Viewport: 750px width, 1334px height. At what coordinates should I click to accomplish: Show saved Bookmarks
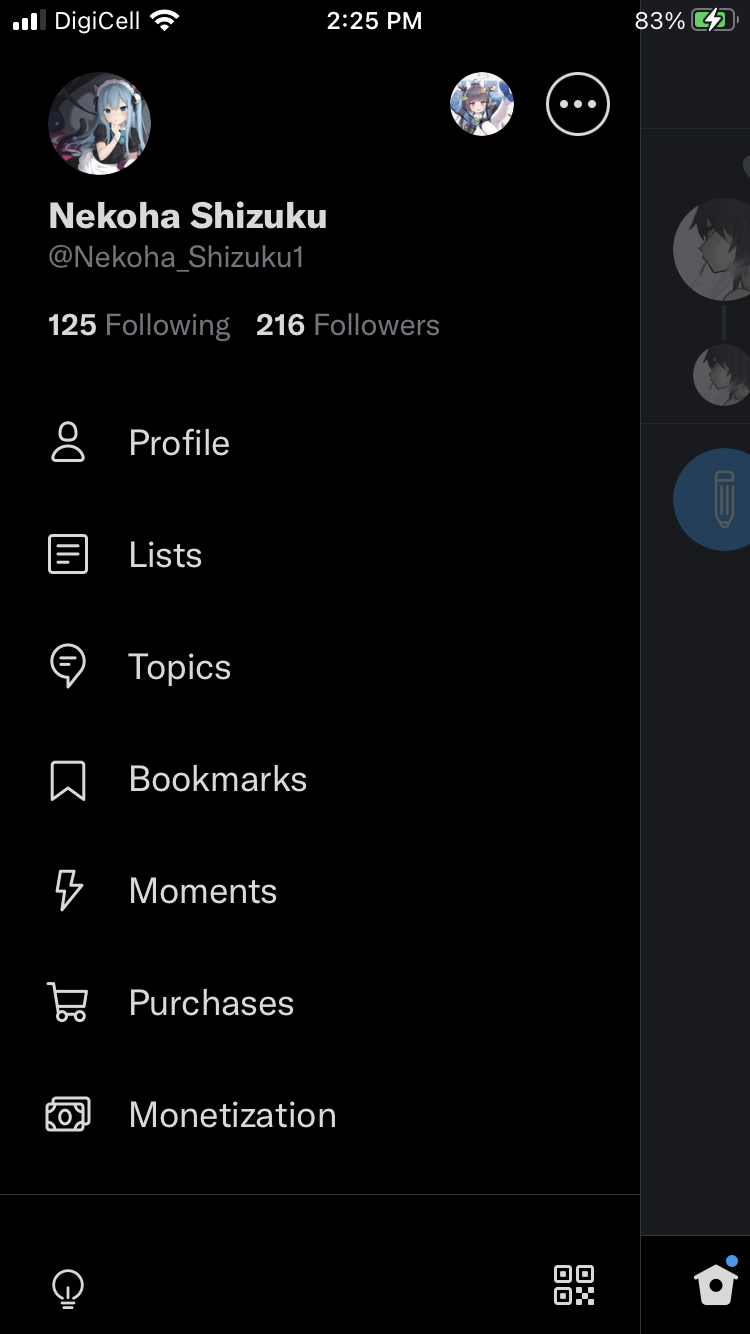217,779
